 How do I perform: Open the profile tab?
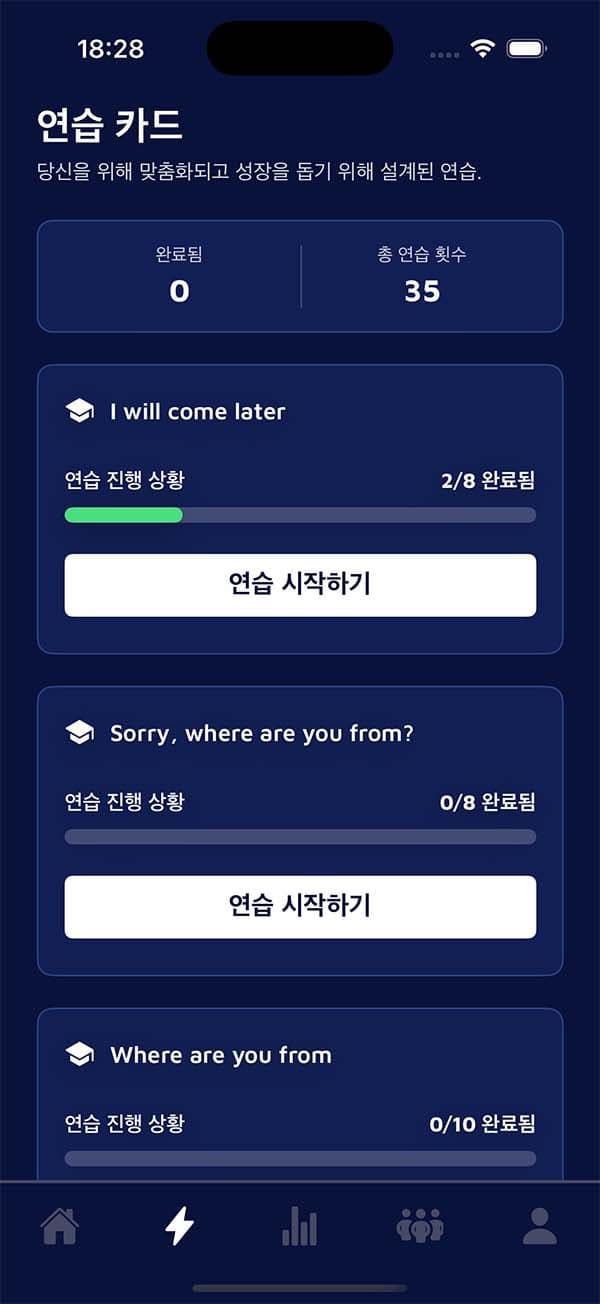pos(539,1226)
